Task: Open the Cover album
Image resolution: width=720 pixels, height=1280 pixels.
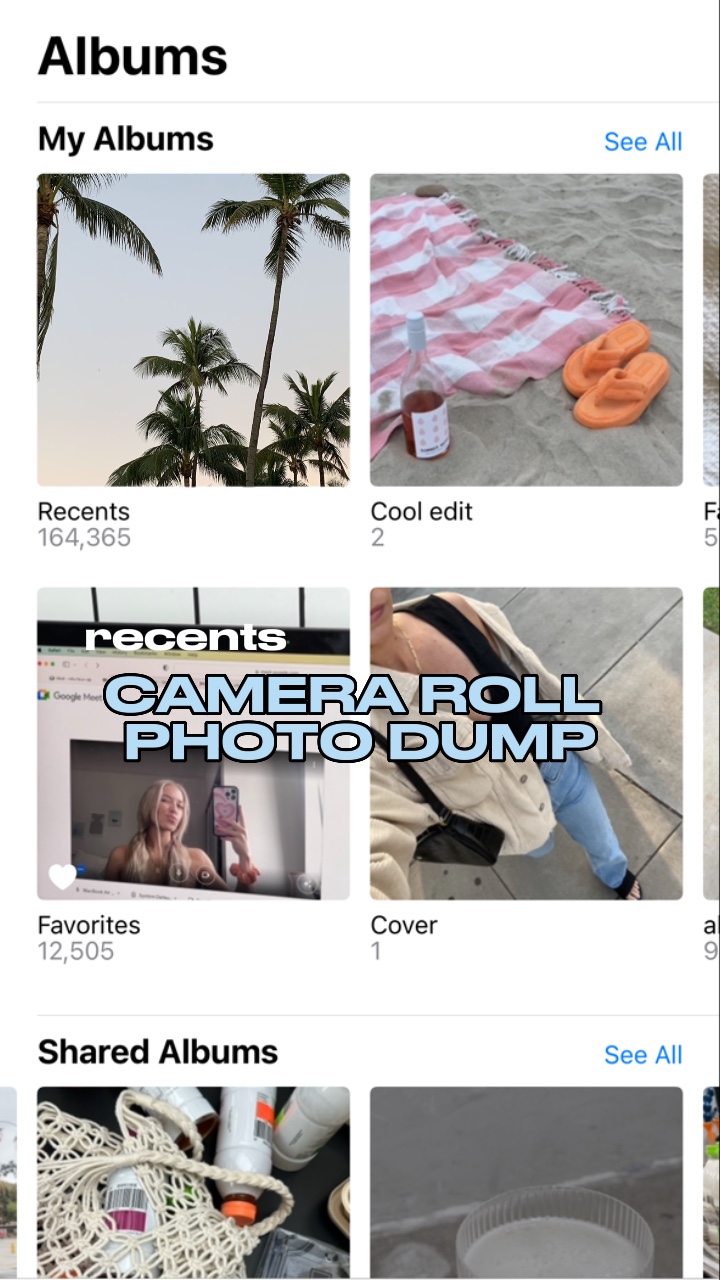Action: [526, 743]
